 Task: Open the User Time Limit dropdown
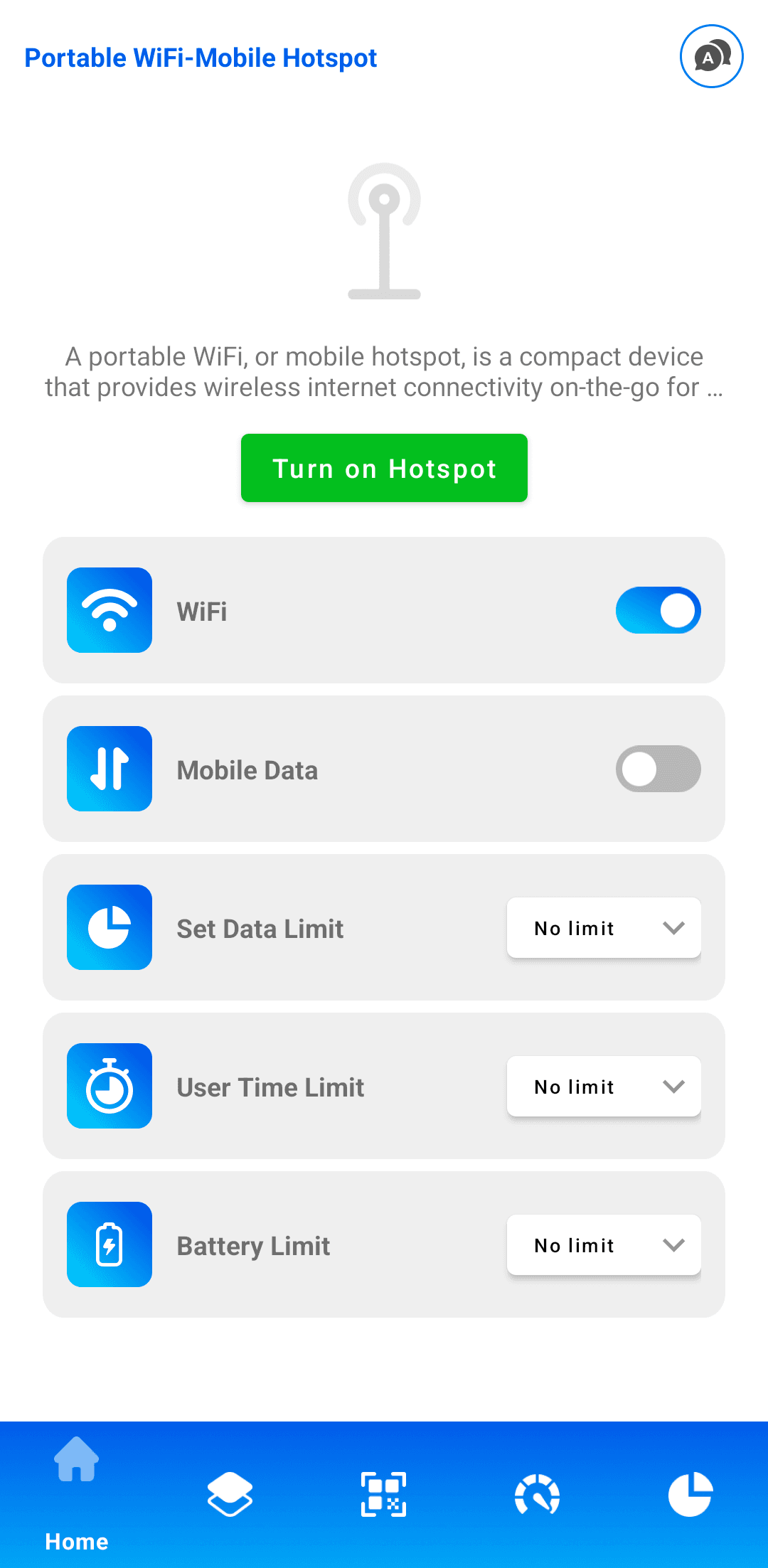pyautogui.click(x=604, y=1087)
